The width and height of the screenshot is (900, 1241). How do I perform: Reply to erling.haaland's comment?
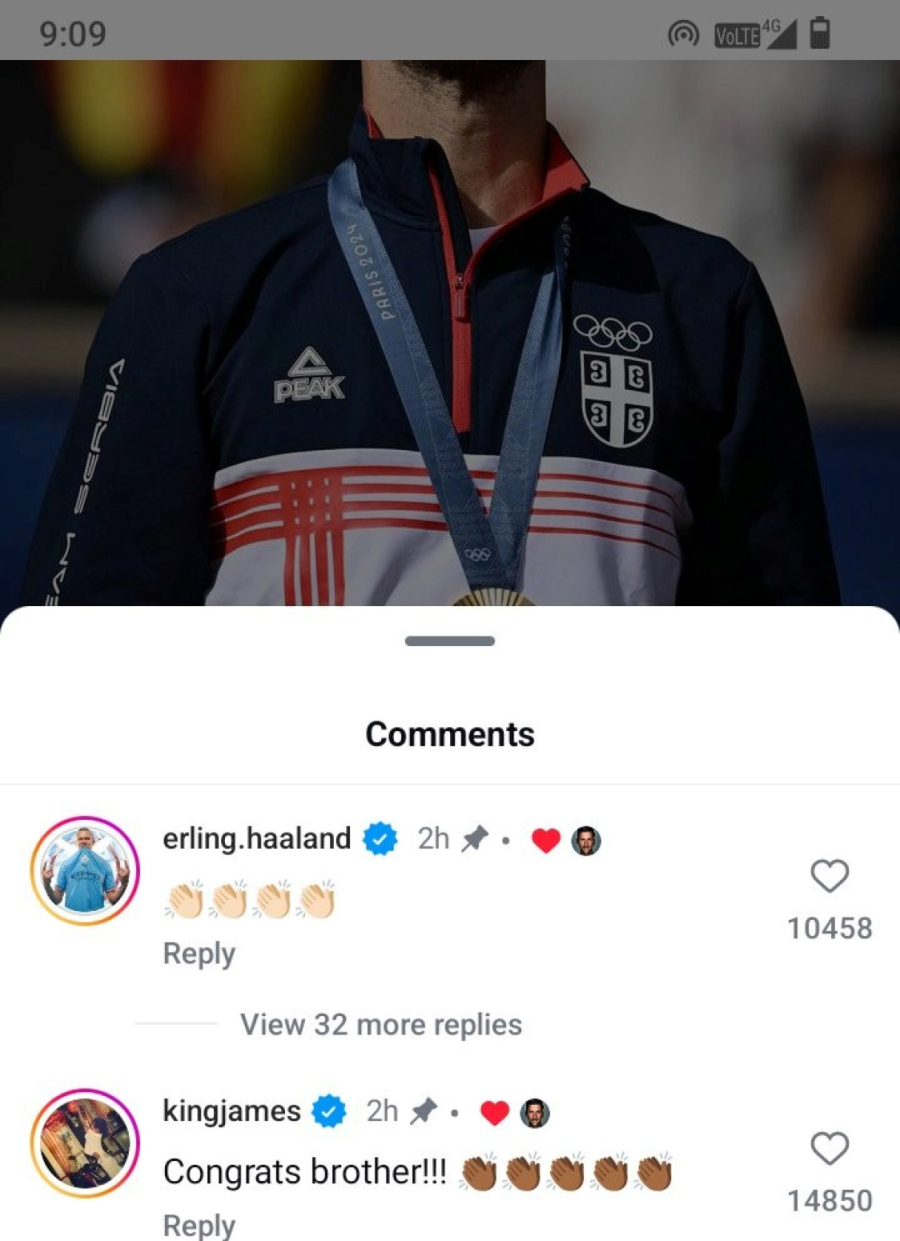[199, 953]
